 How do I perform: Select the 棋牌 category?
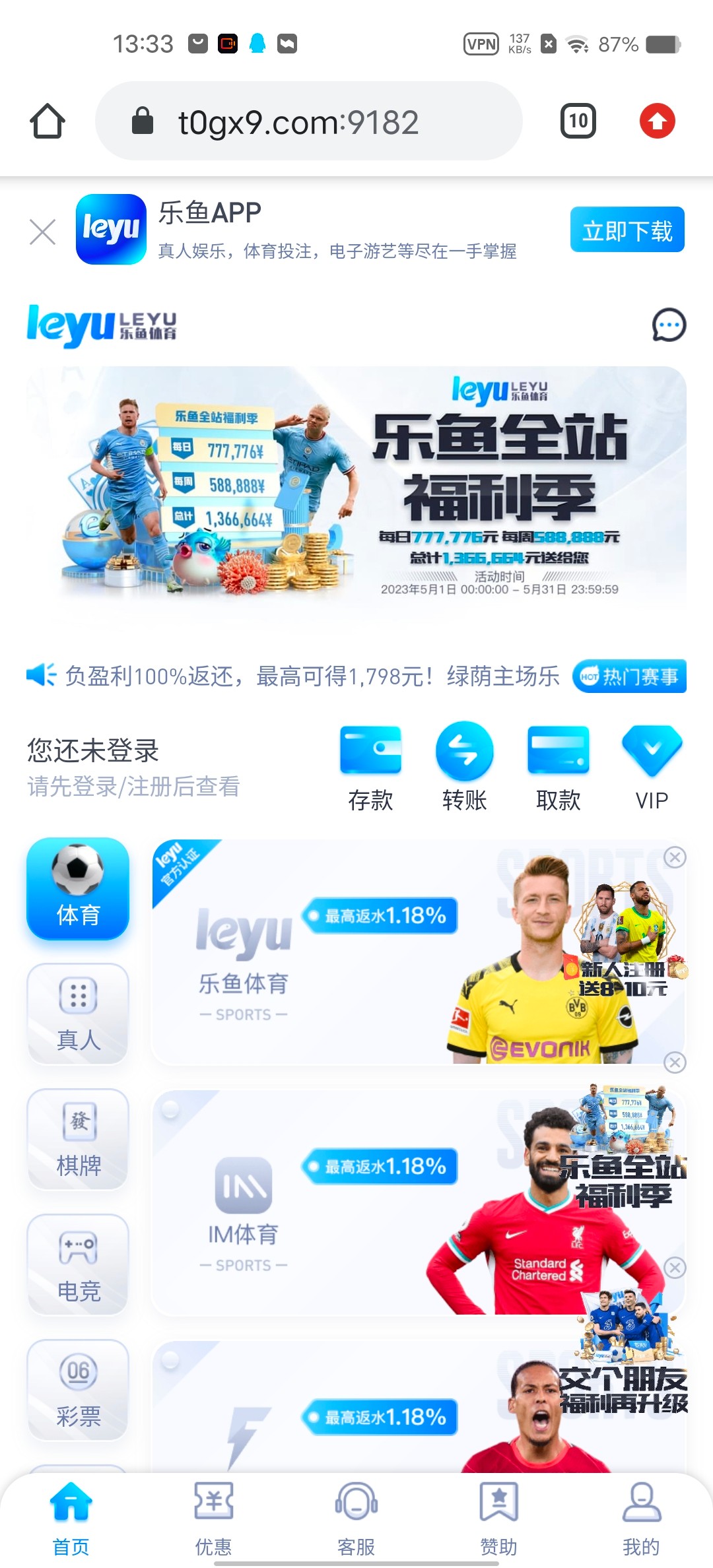pos(78,1139)
